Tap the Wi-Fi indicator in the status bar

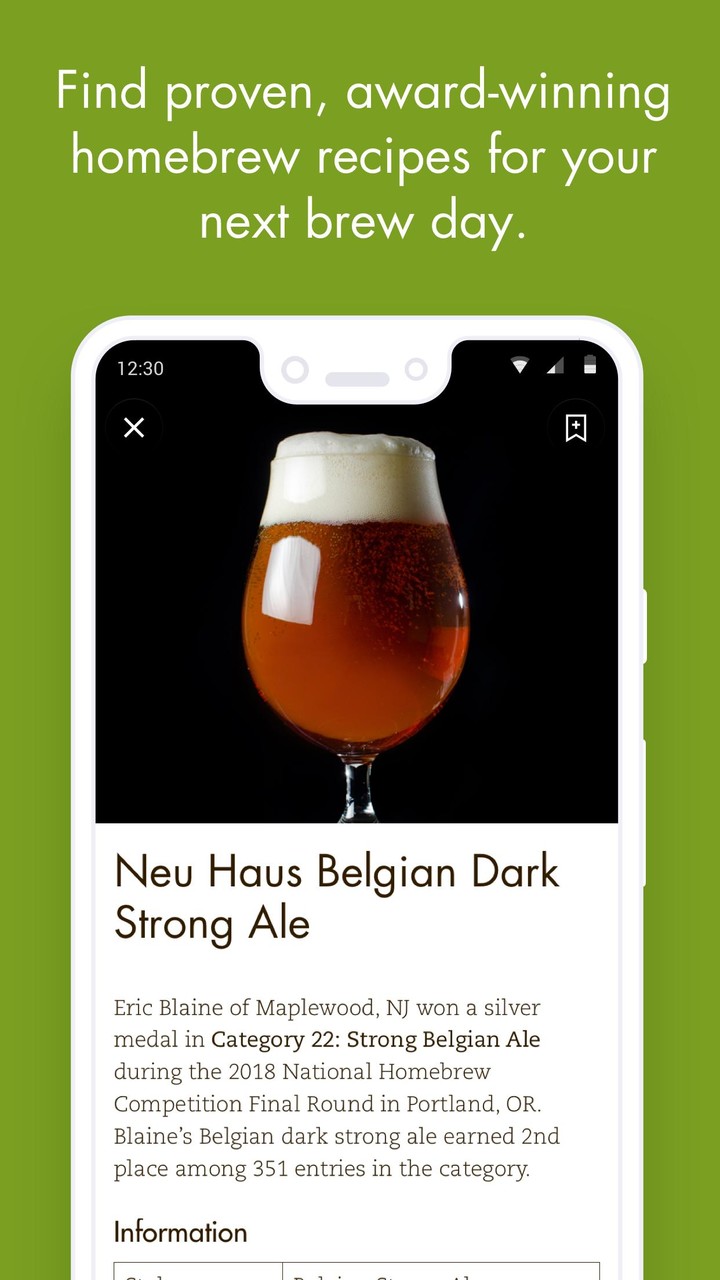(520, 367)
